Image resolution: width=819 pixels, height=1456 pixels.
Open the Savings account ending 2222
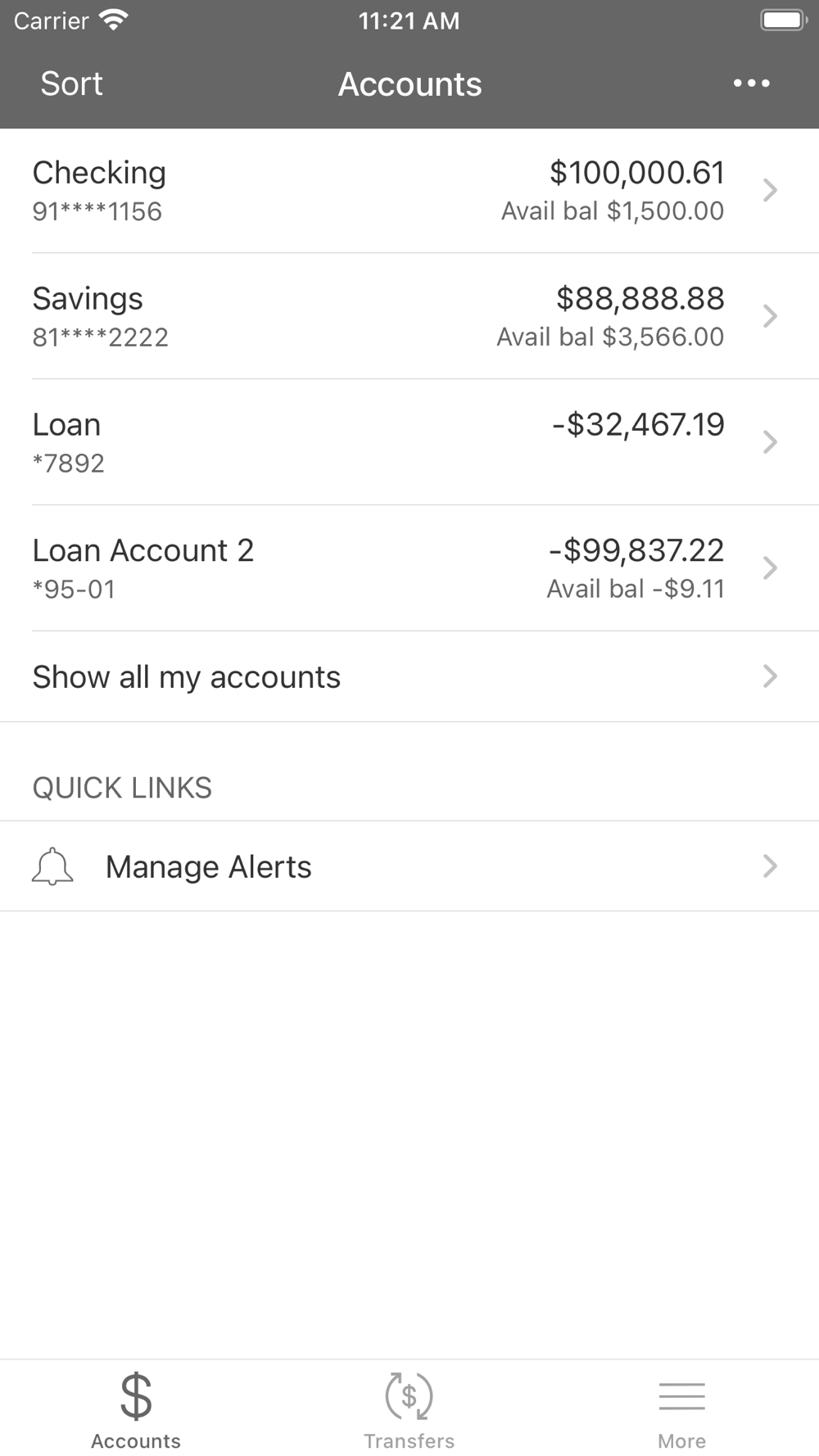pyautogui.click(x=409, y=317)
